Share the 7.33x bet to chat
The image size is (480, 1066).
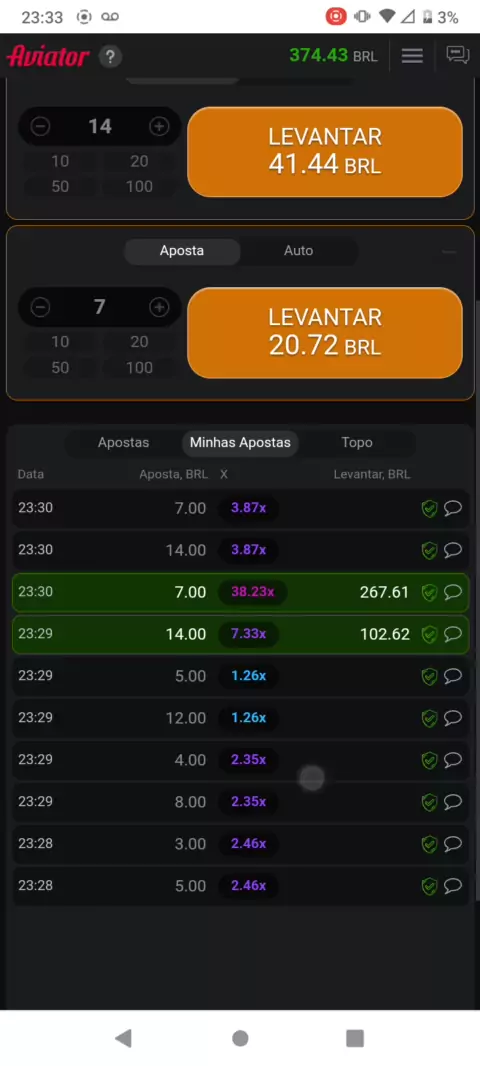pyautogui.click(x=453, y=634)
